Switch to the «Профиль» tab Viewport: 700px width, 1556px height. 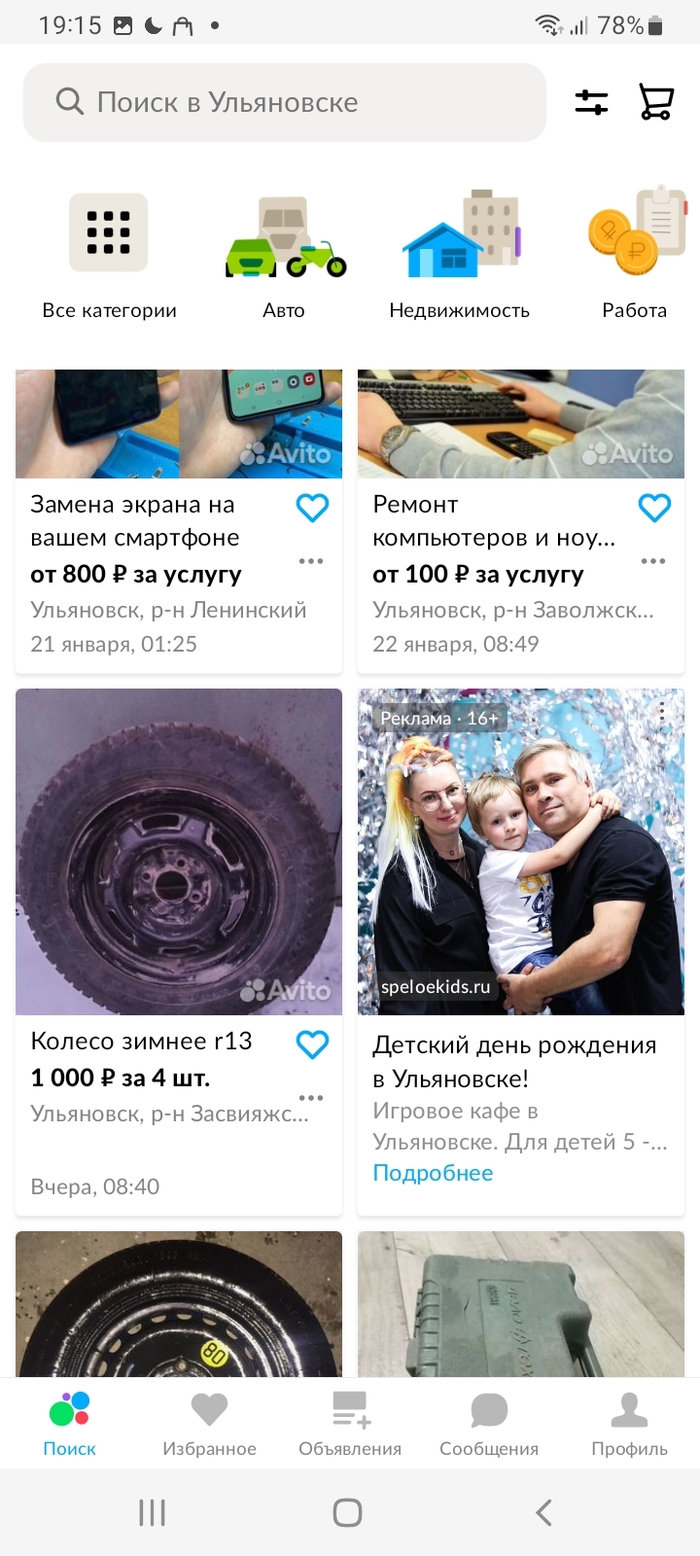[x=629, y=1424]
